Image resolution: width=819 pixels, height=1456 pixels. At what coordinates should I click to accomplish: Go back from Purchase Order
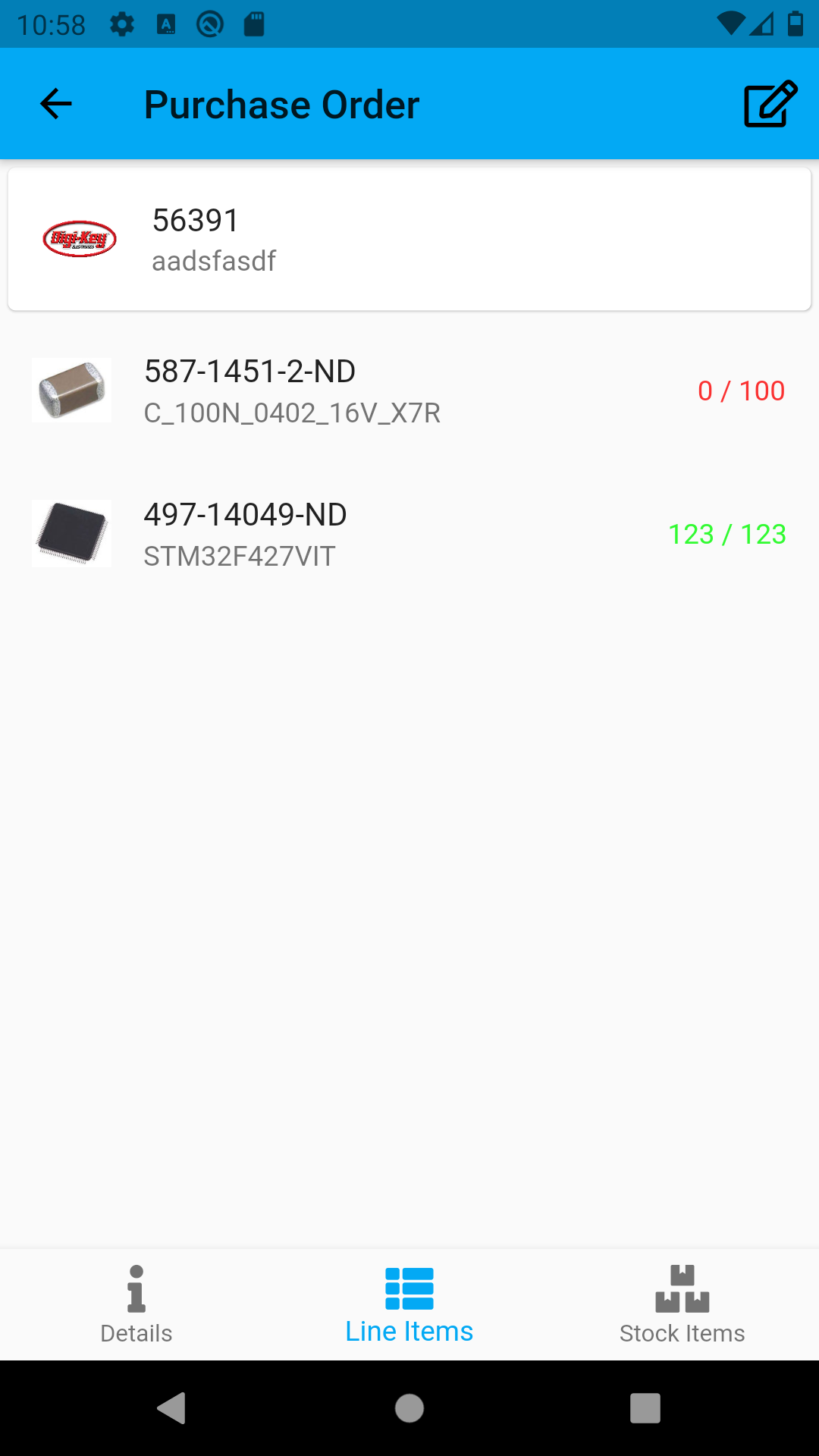click(56, 104)
